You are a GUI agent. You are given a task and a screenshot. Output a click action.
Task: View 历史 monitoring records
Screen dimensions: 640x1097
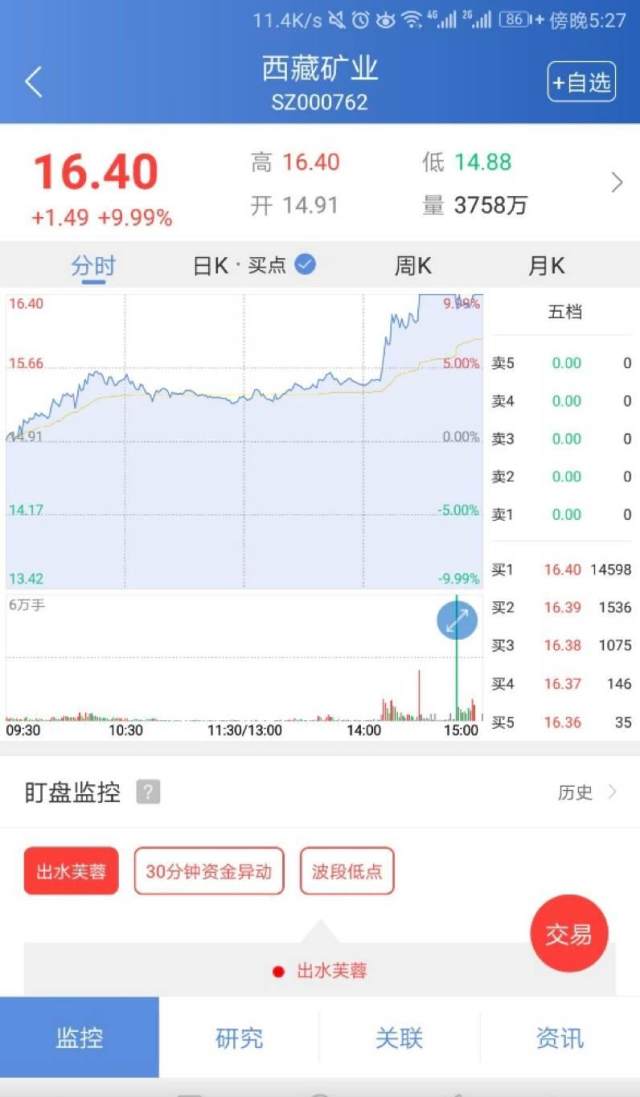tap(587, 793)
